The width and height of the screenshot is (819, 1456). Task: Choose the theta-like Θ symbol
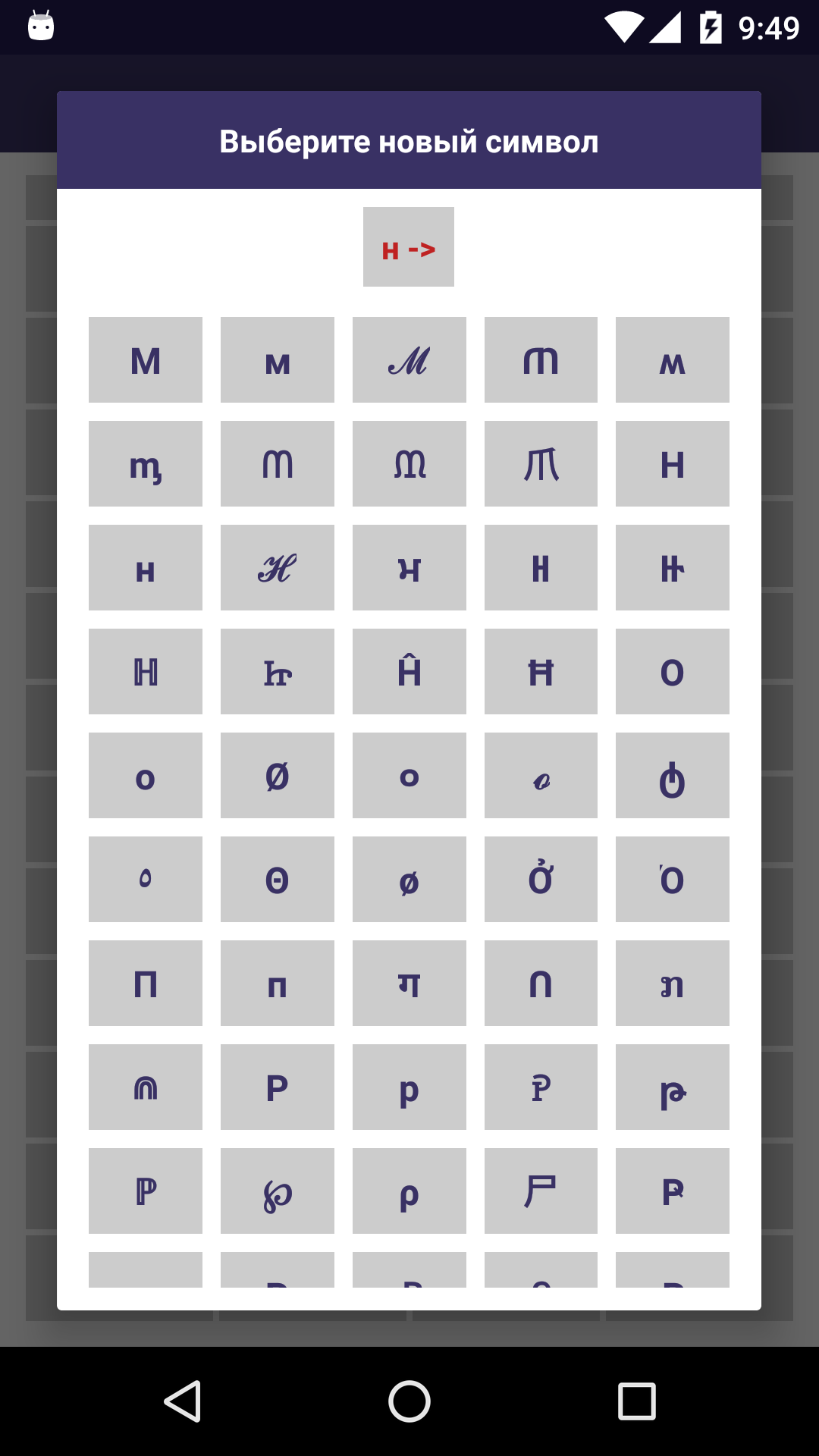coord(278,879)
